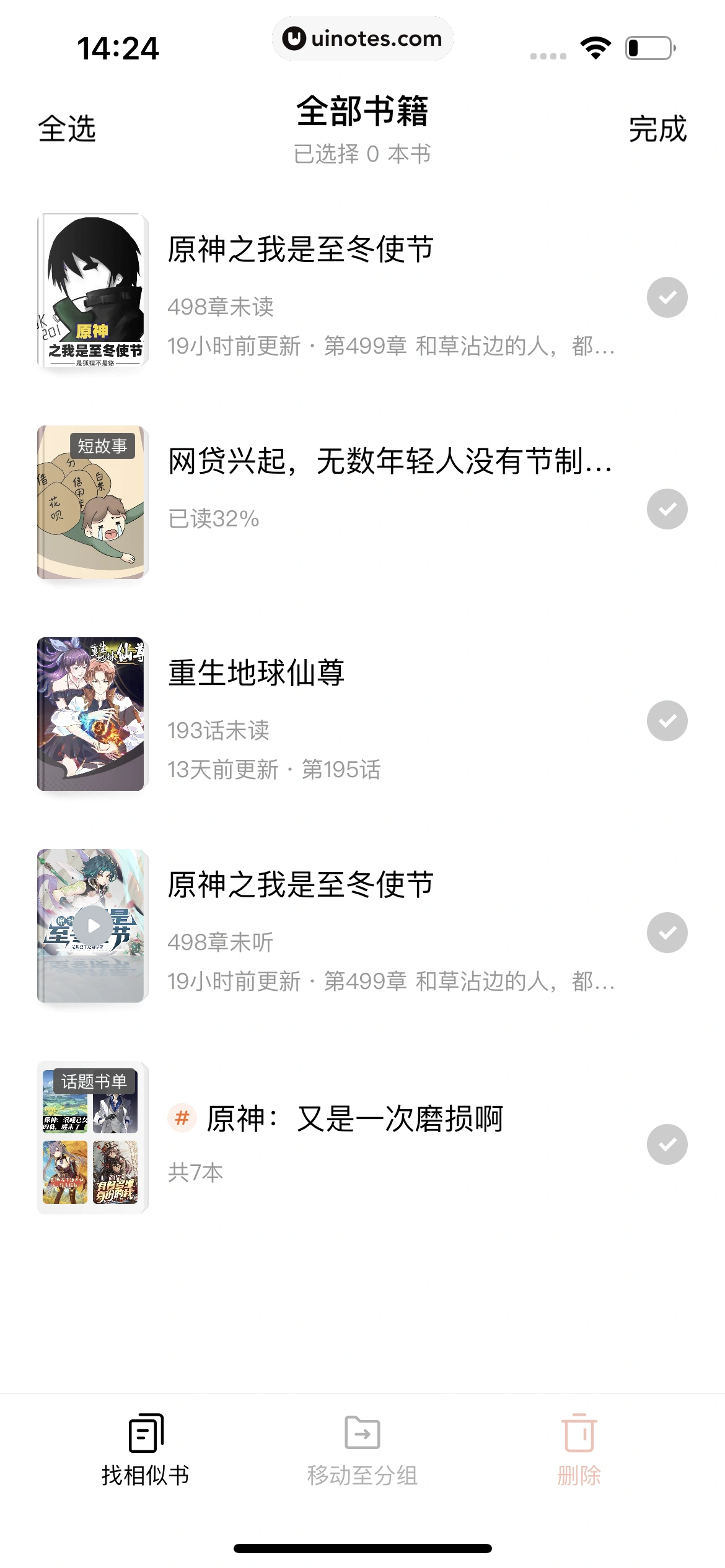Select the 498章未读 原神之我是至冬使节 checkbox
This screenshot has height=1568, width=725.
(x=667, y=297)
